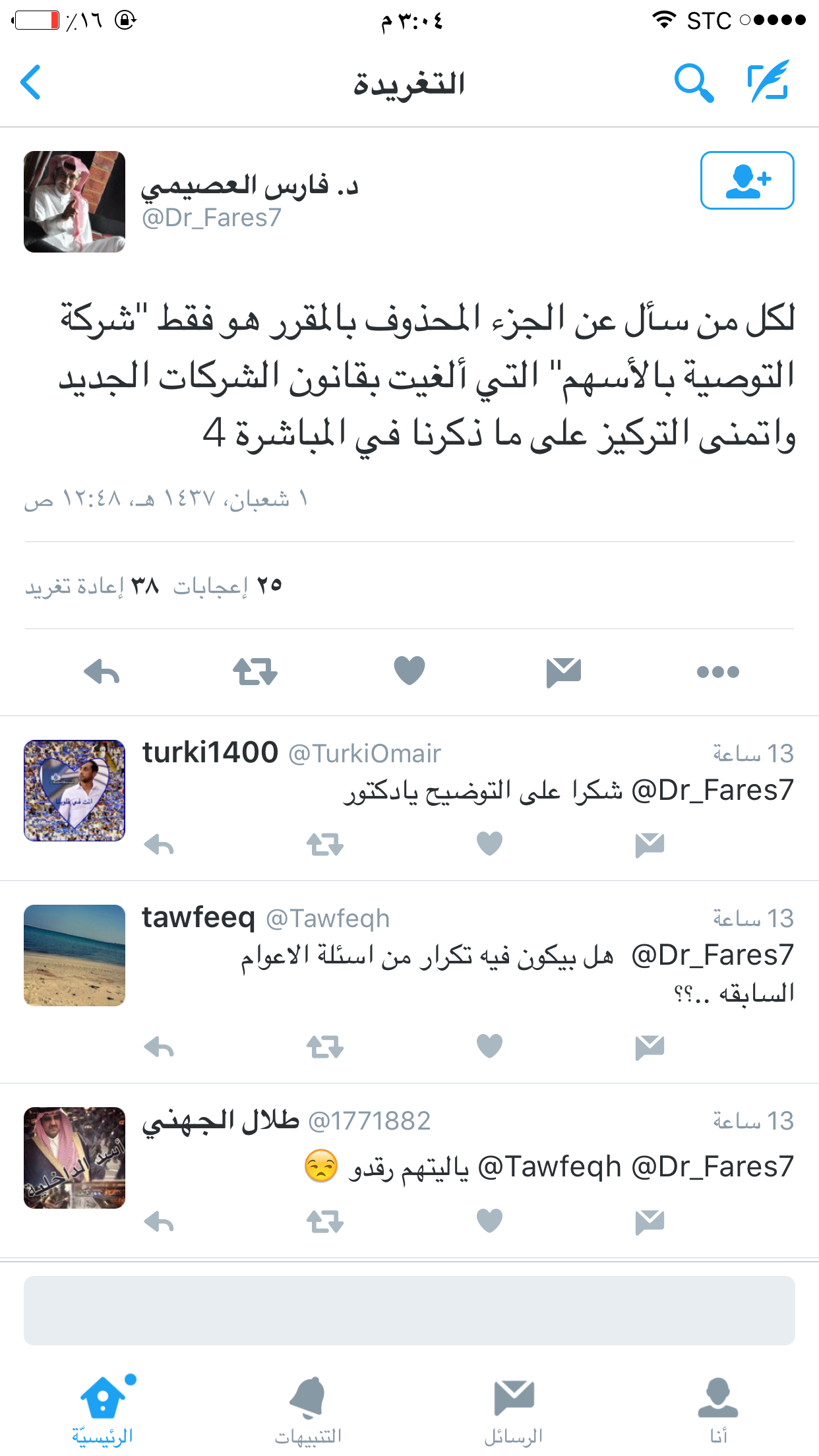Open the الرسائل messages tab

pos(514,1410)
